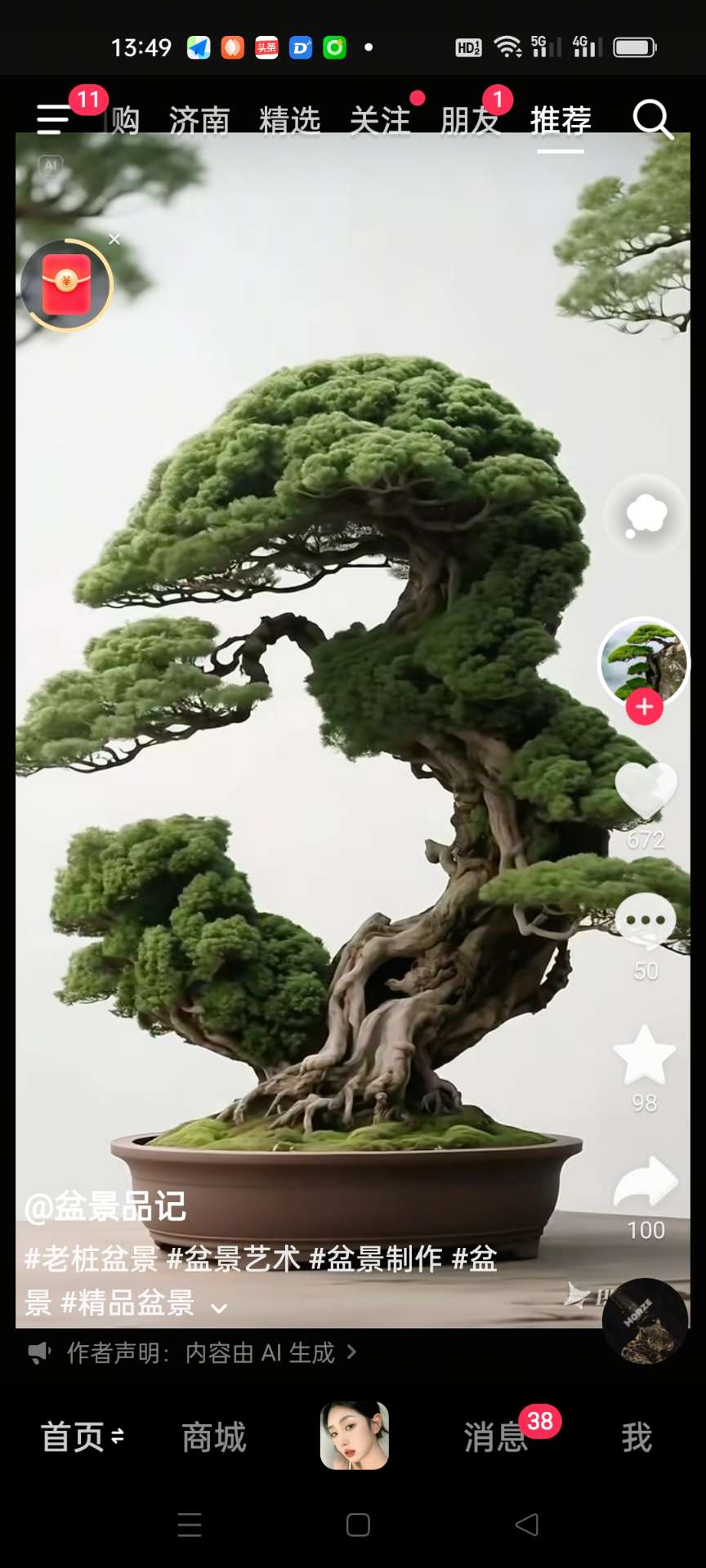Open the hamburger menu with 11 badge
This screenshot has width=706, height=1568.
(x=54, y=119)
